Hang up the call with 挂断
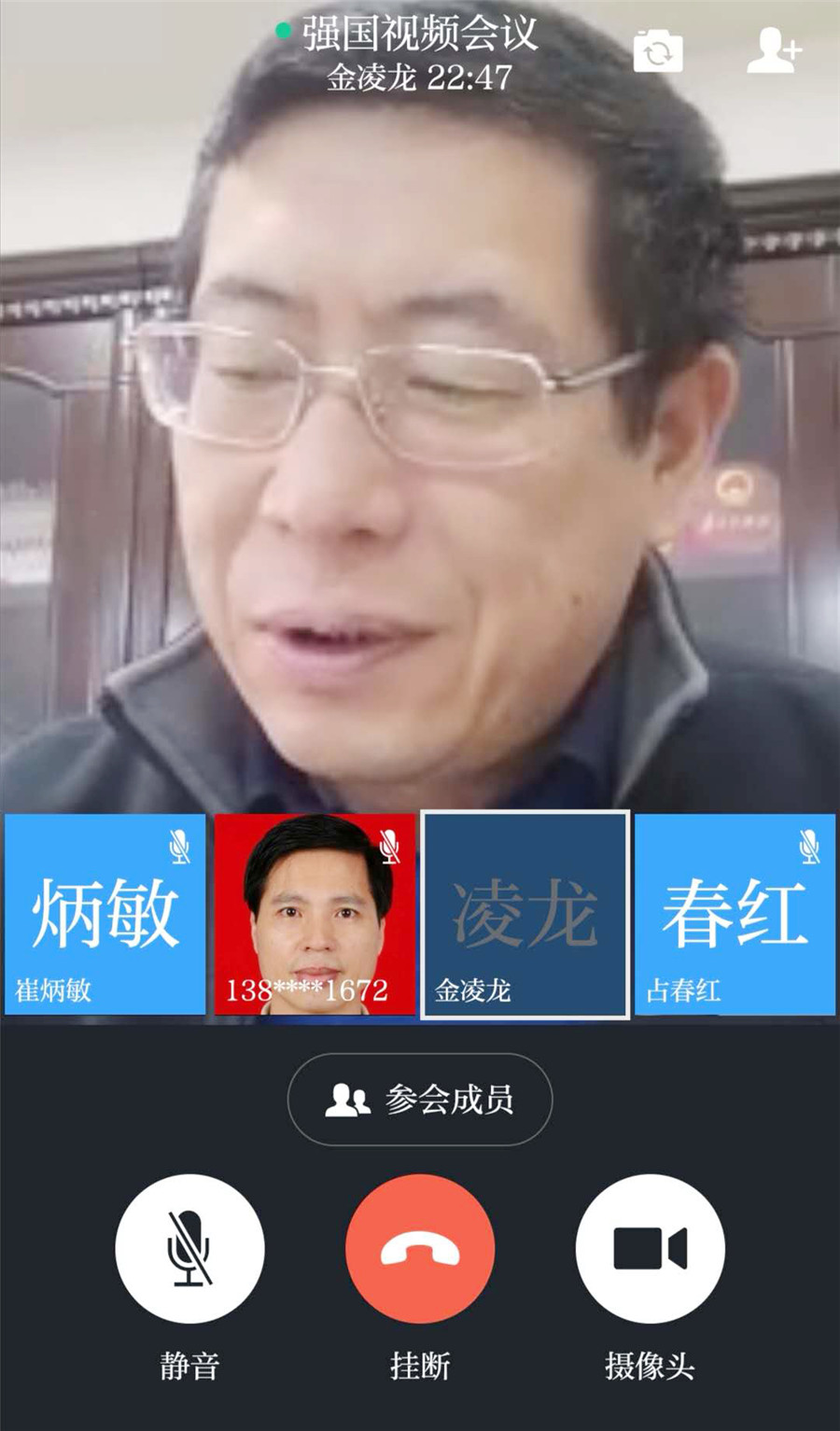Screen dimensions: 840x1431 [x=420, y=1248]
